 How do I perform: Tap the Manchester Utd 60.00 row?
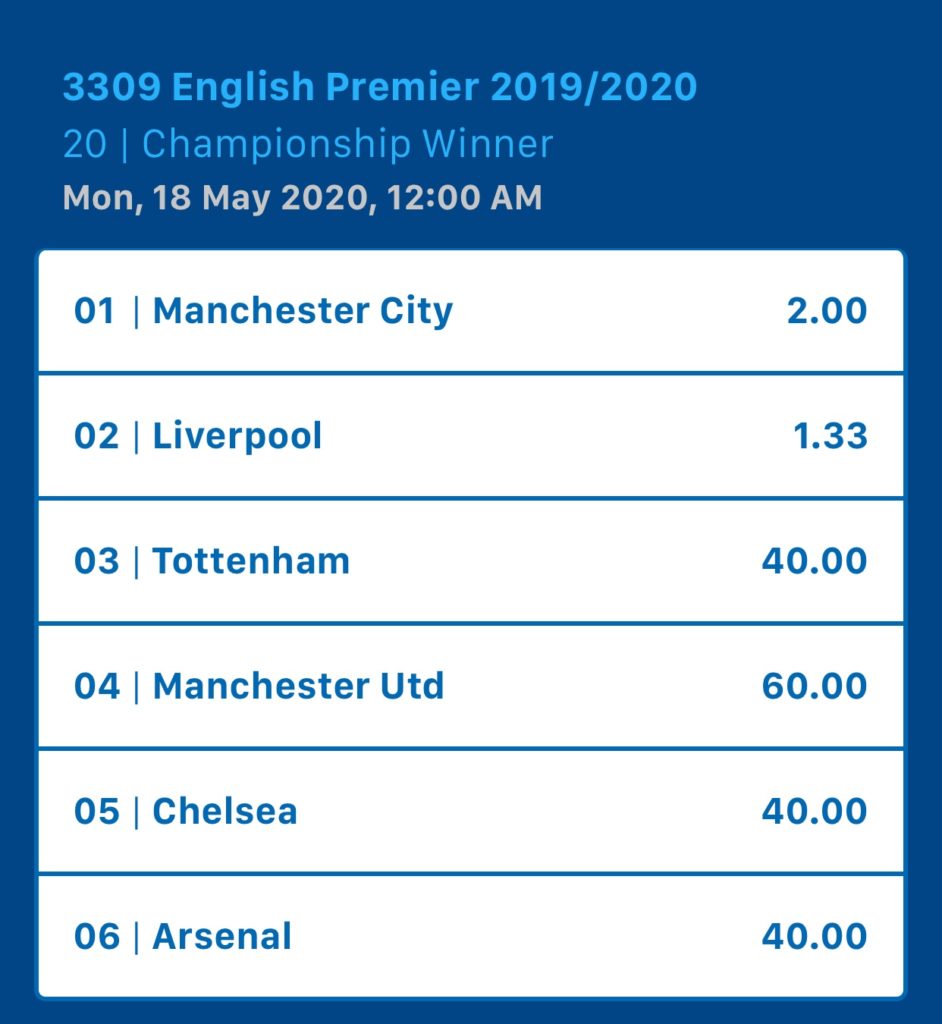[x=470, y=686]
